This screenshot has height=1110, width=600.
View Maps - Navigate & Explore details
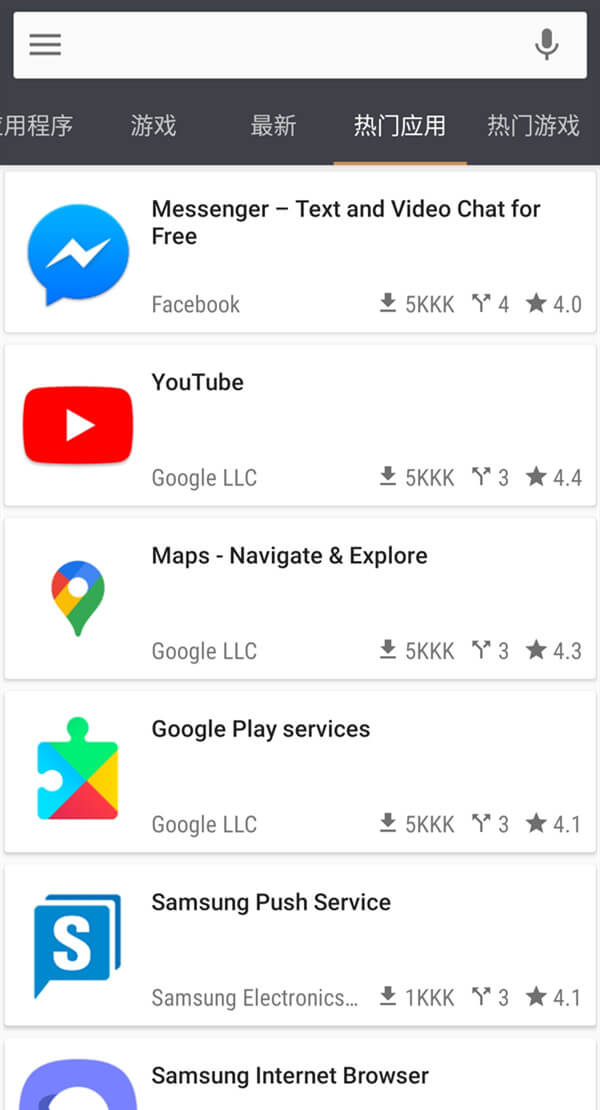pos(300,598)
